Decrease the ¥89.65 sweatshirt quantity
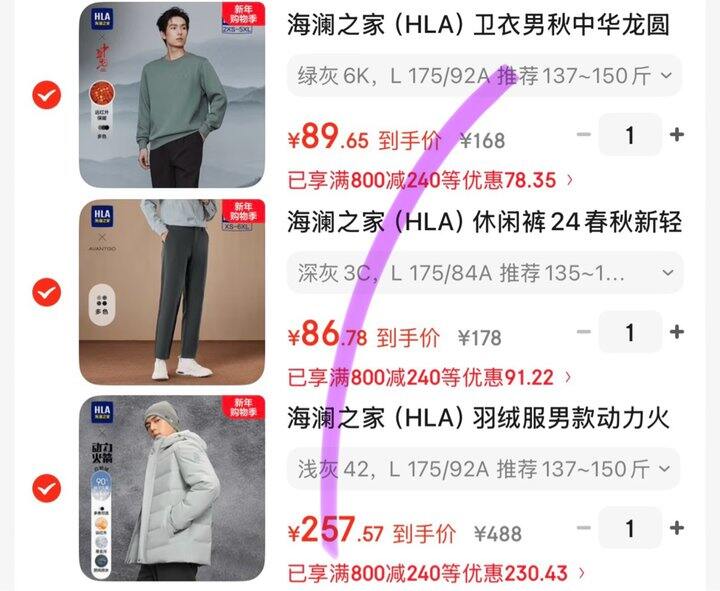Viewport: 720px width, 591px height. (584, 135)
